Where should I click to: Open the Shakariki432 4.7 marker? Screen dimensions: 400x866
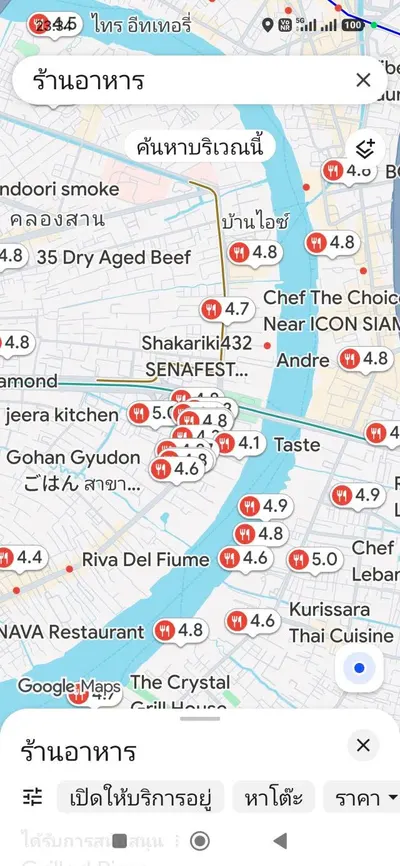point(227,309)
